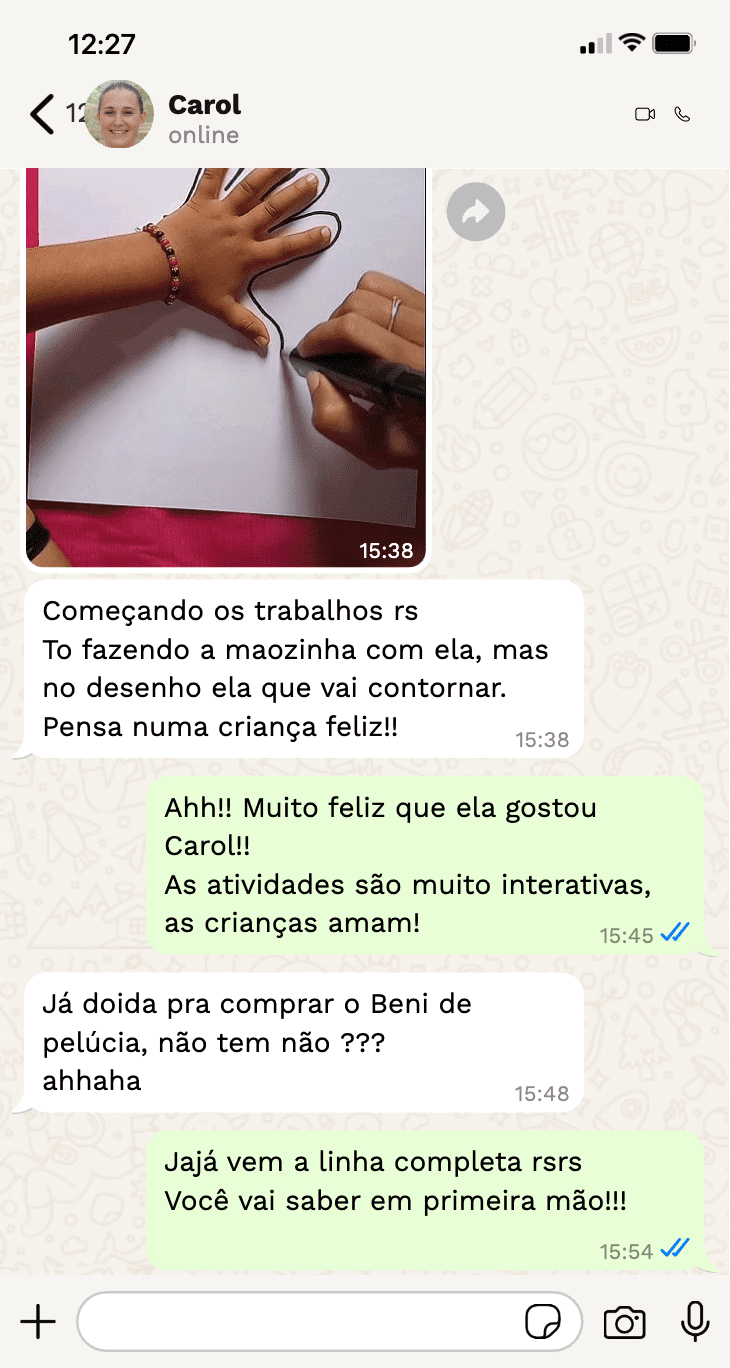
Task: Start a video call with Carol
Action: pos(645,114)
